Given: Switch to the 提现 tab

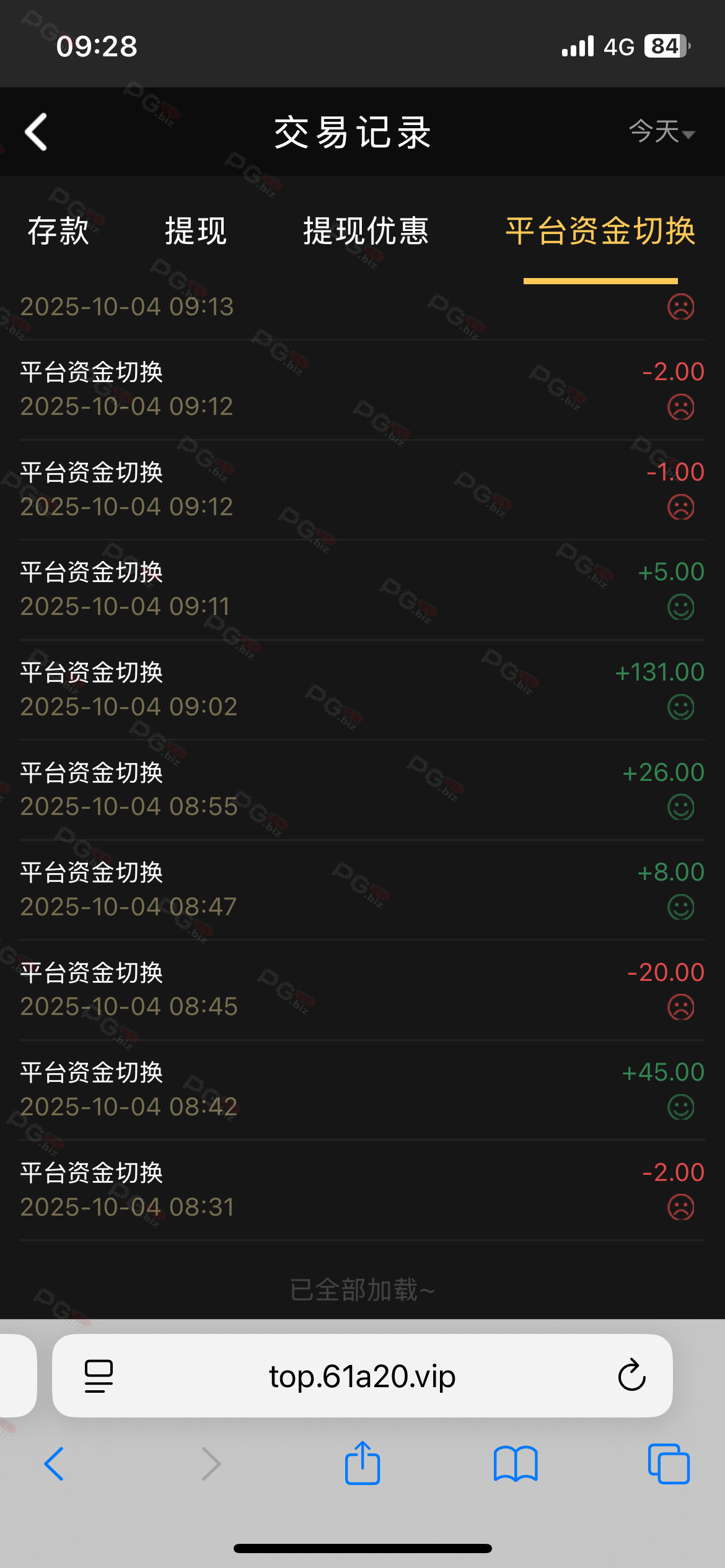Looking at the screenshot, I should 196,232.
